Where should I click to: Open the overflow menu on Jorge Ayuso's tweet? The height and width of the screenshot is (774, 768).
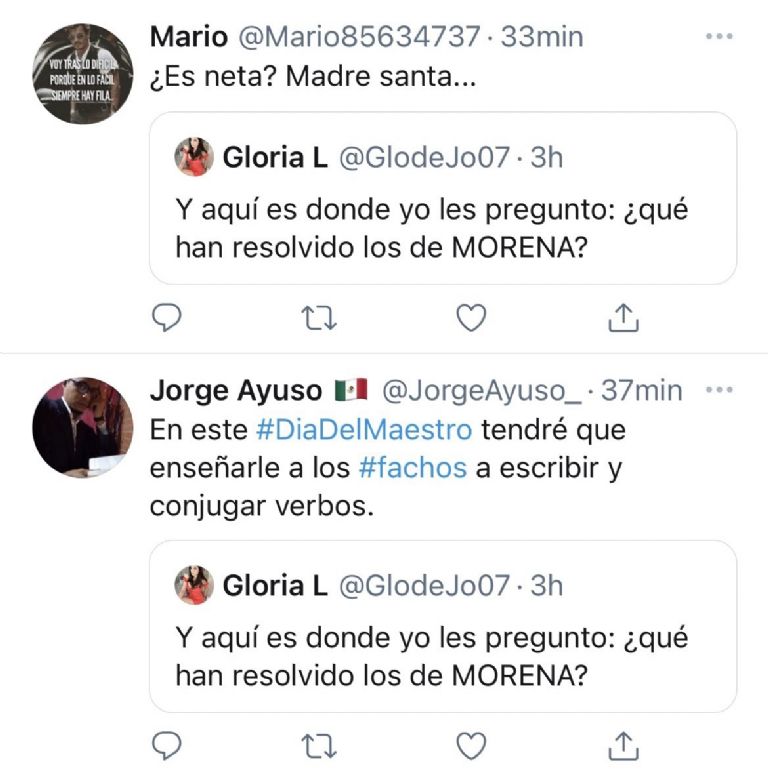click(719, 390)
